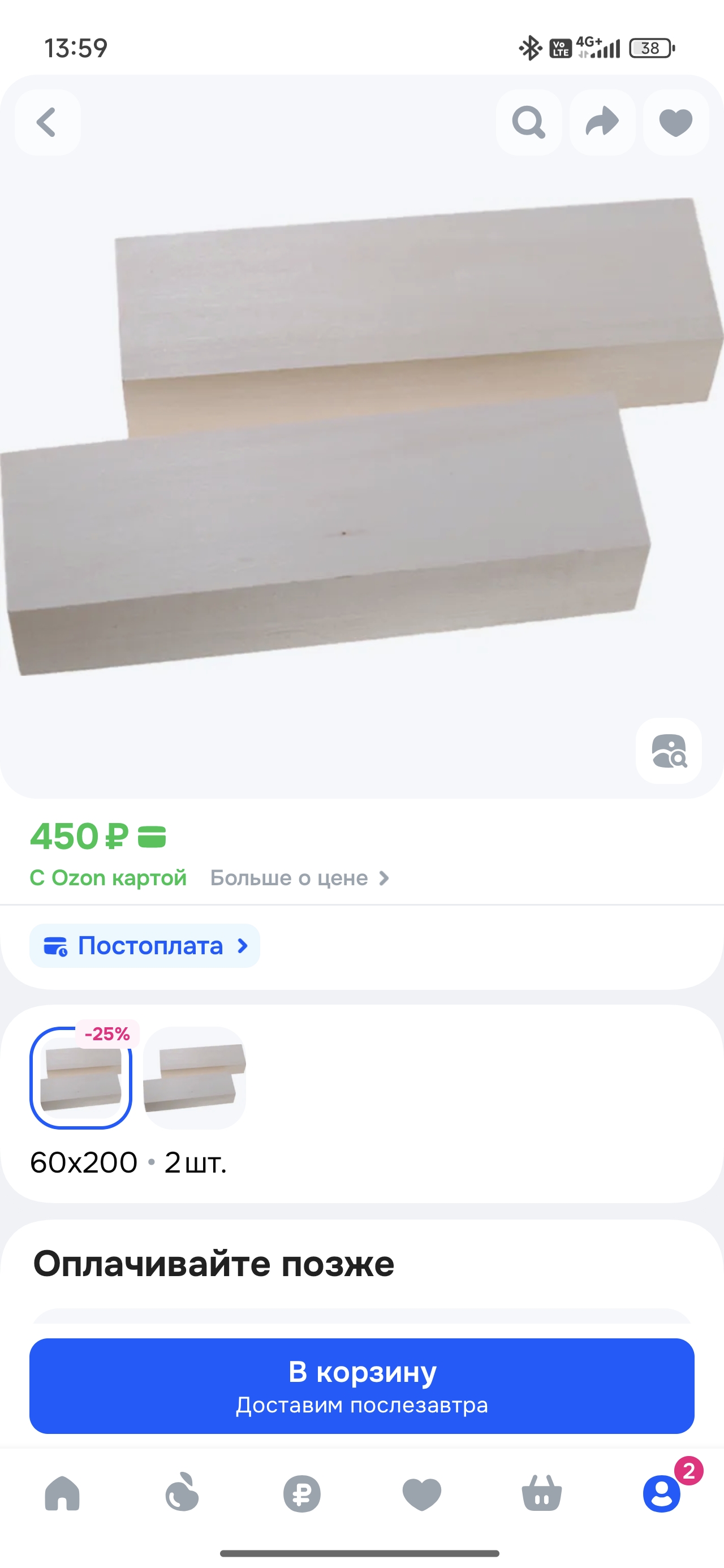
Task: Add product to favorites with heart icon
Action: coord(676,122)
